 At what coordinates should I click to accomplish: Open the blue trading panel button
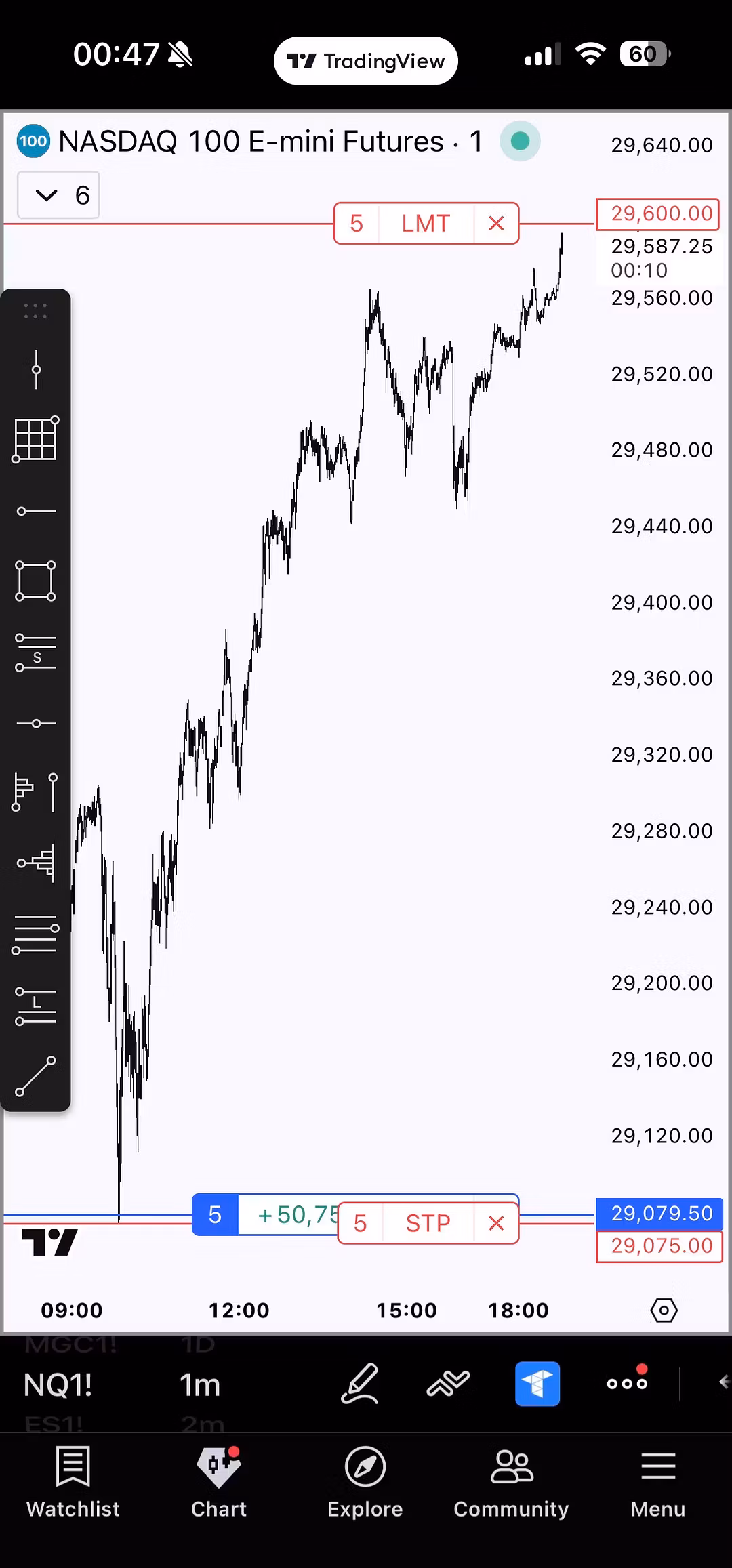pyautogui.click(x=537, y=1383)
